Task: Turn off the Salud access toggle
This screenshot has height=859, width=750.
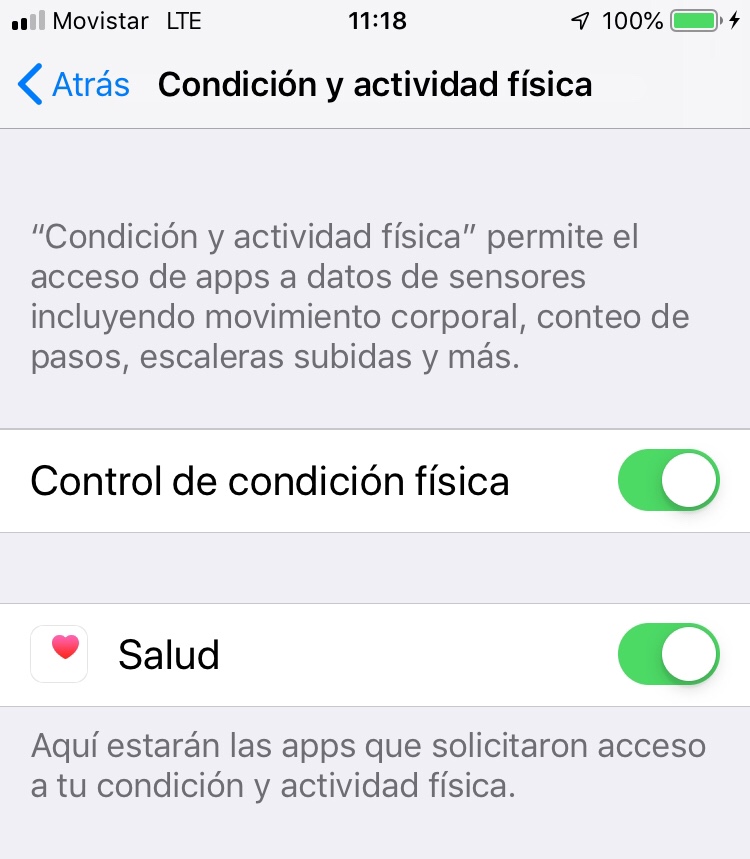Action: click(x=668, y=654)
